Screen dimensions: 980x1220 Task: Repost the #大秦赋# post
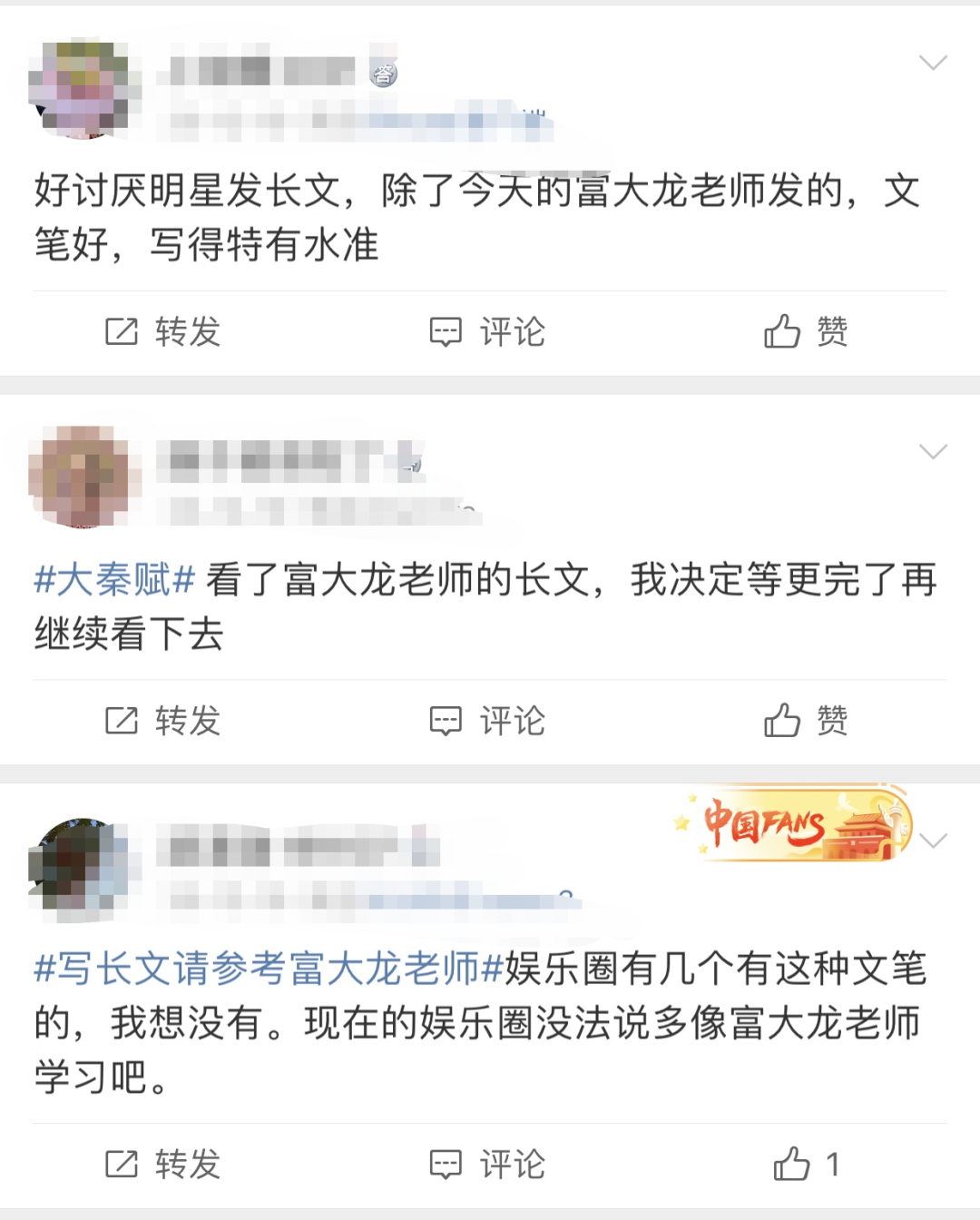click(163, 721)
